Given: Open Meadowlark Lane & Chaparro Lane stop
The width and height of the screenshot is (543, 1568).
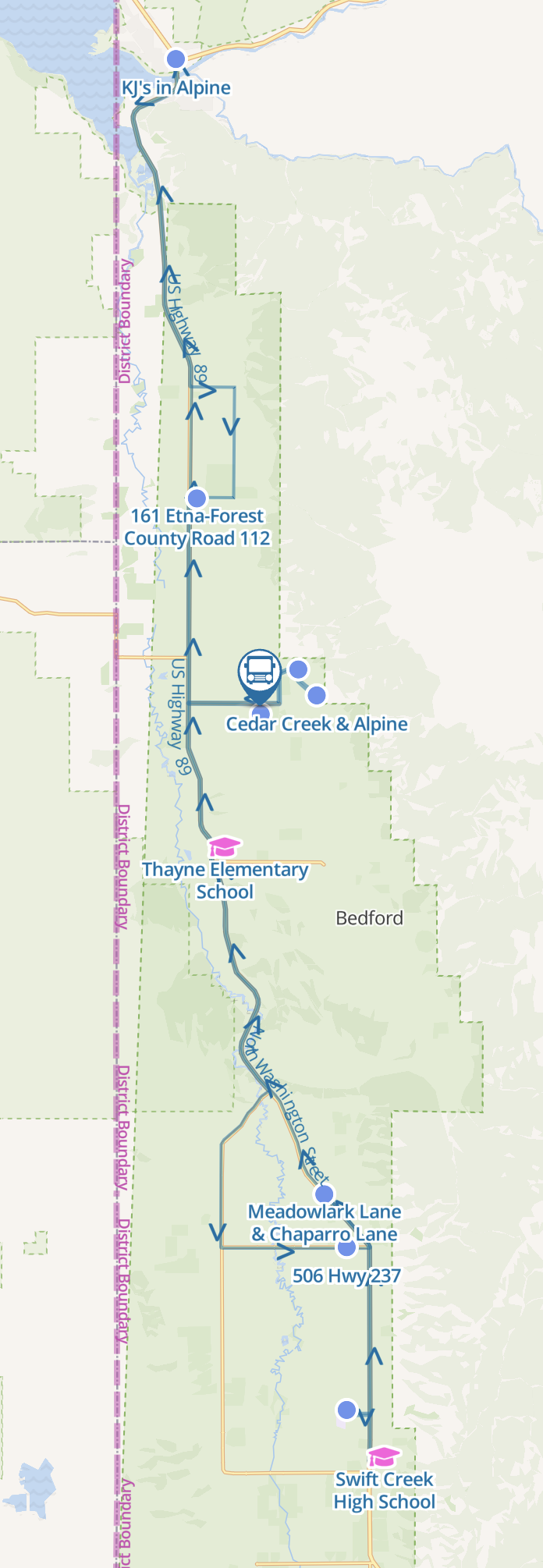Looking at the screenshot, I should (x=325, y=1194).
